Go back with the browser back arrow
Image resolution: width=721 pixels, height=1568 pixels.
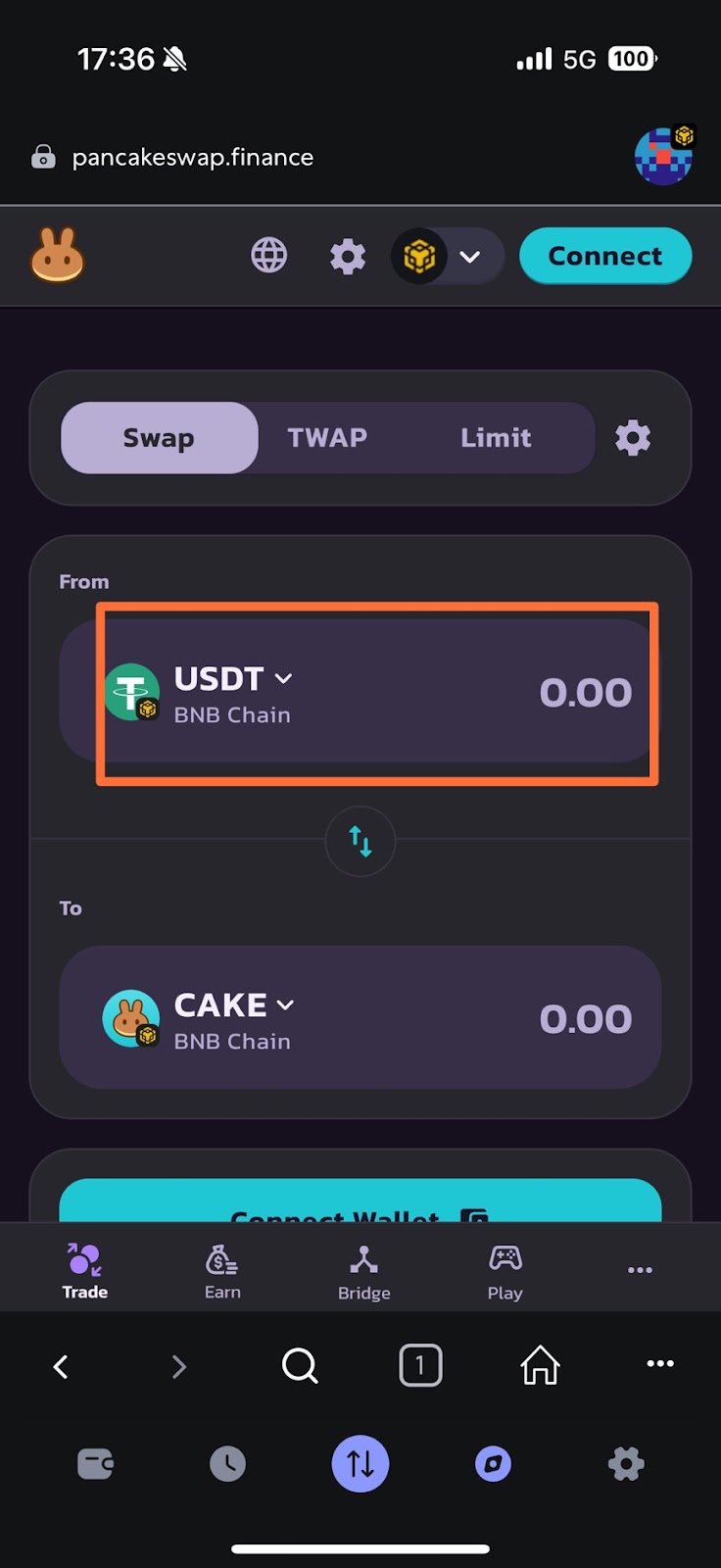(x=61, y=1366)
